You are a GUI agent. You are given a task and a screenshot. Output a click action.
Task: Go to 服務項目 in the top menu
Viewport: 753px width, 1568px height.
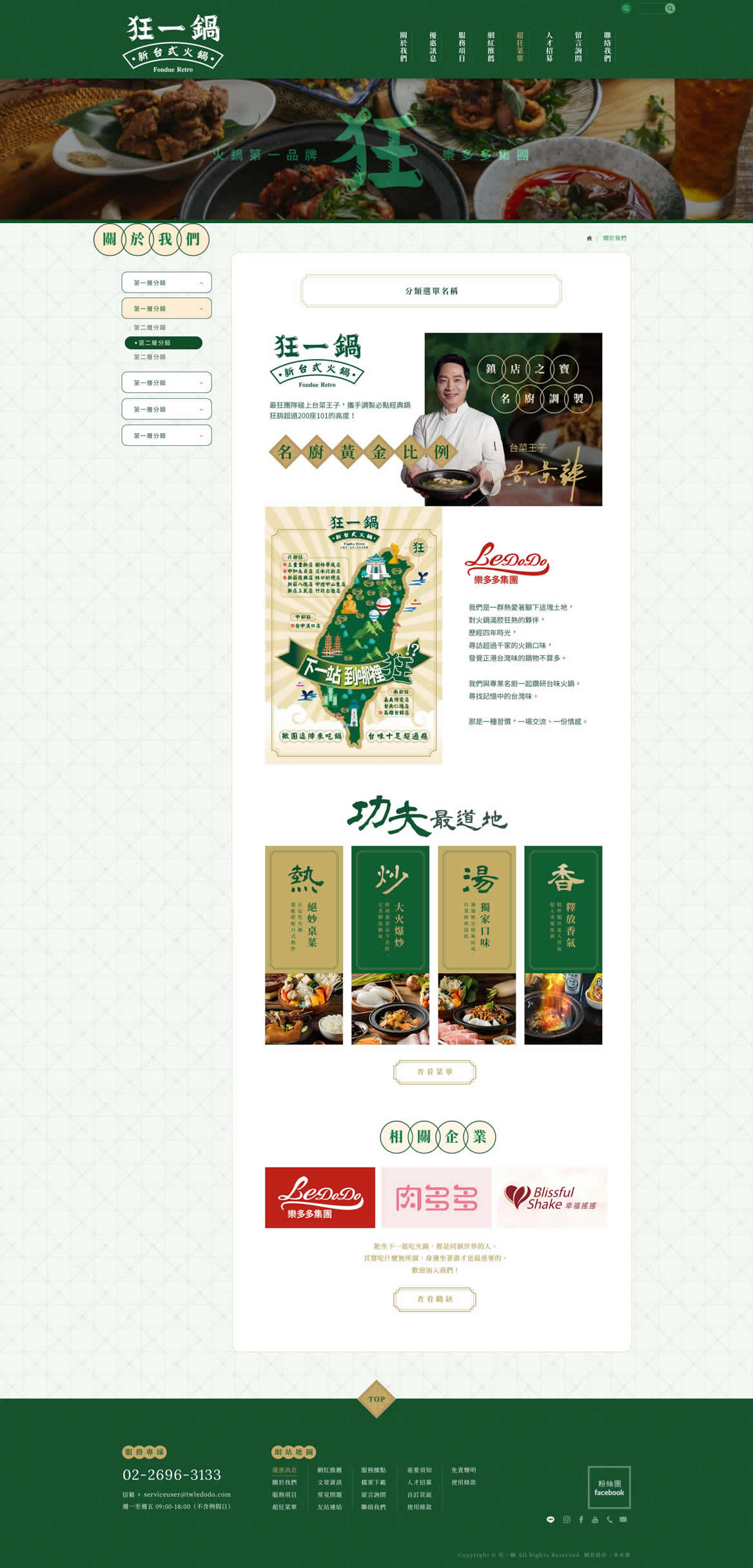(x=462, y=46)
